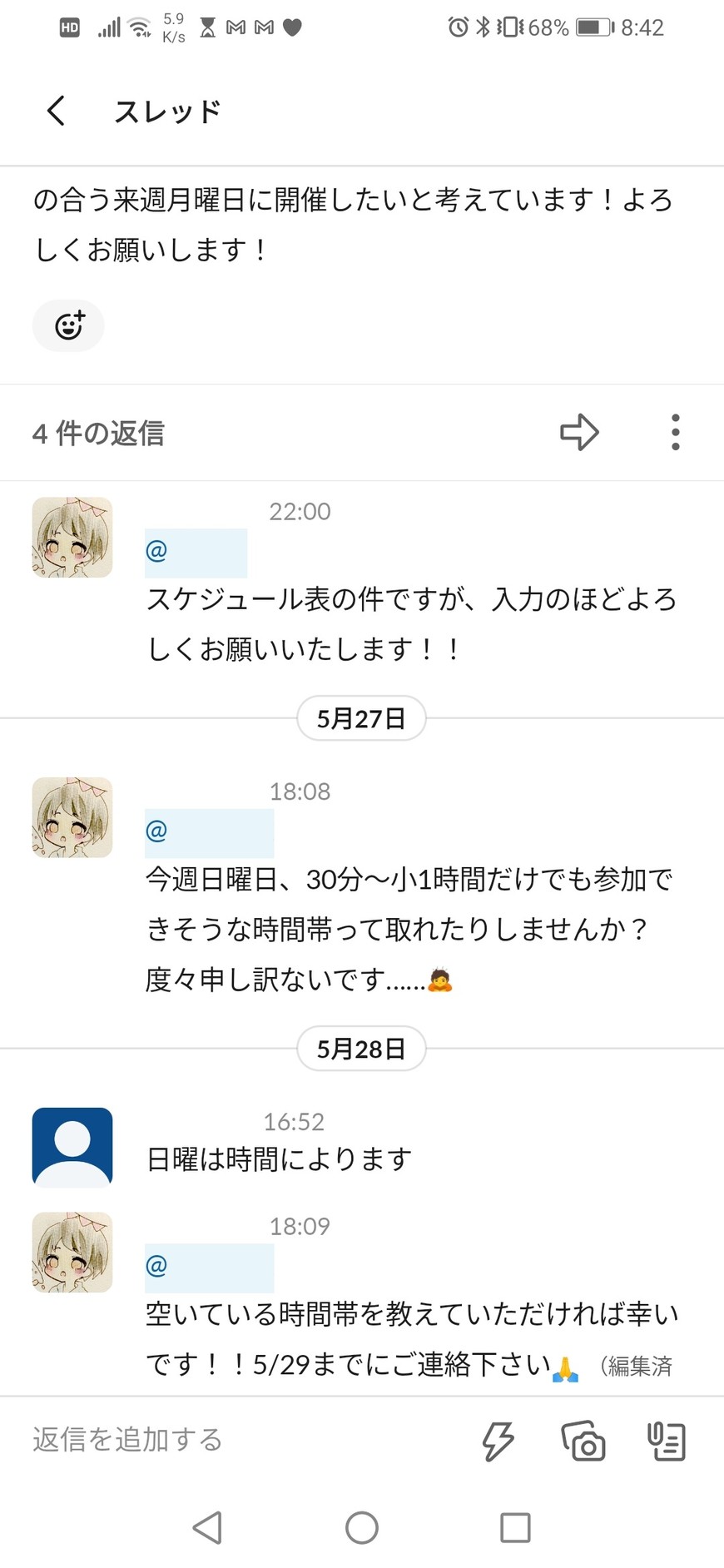Share the thread with the arrow icon
The width and height of the screenshot is (724, 1568).
[579, 432]
